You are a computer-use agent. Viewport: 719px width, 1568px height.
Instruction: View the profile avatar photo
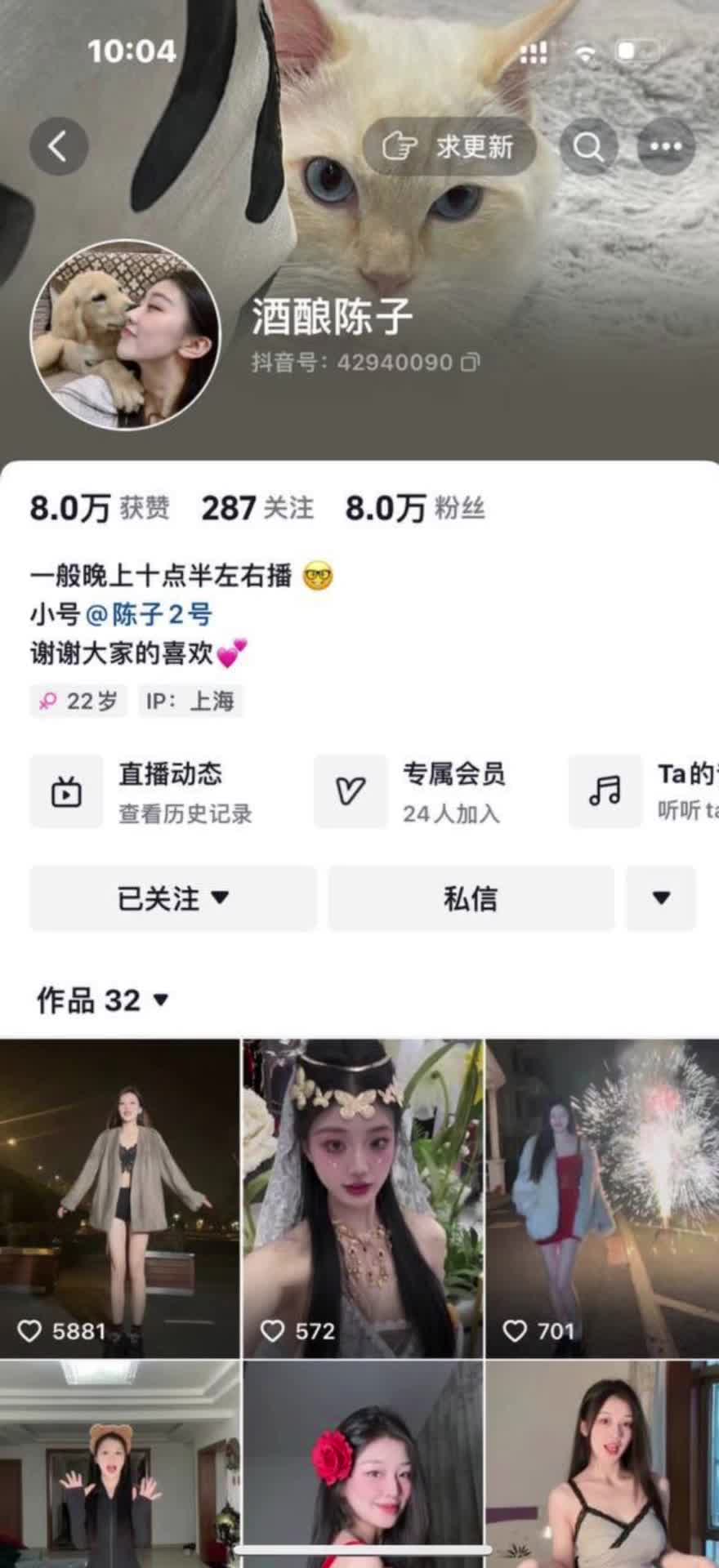coord(126,335)
